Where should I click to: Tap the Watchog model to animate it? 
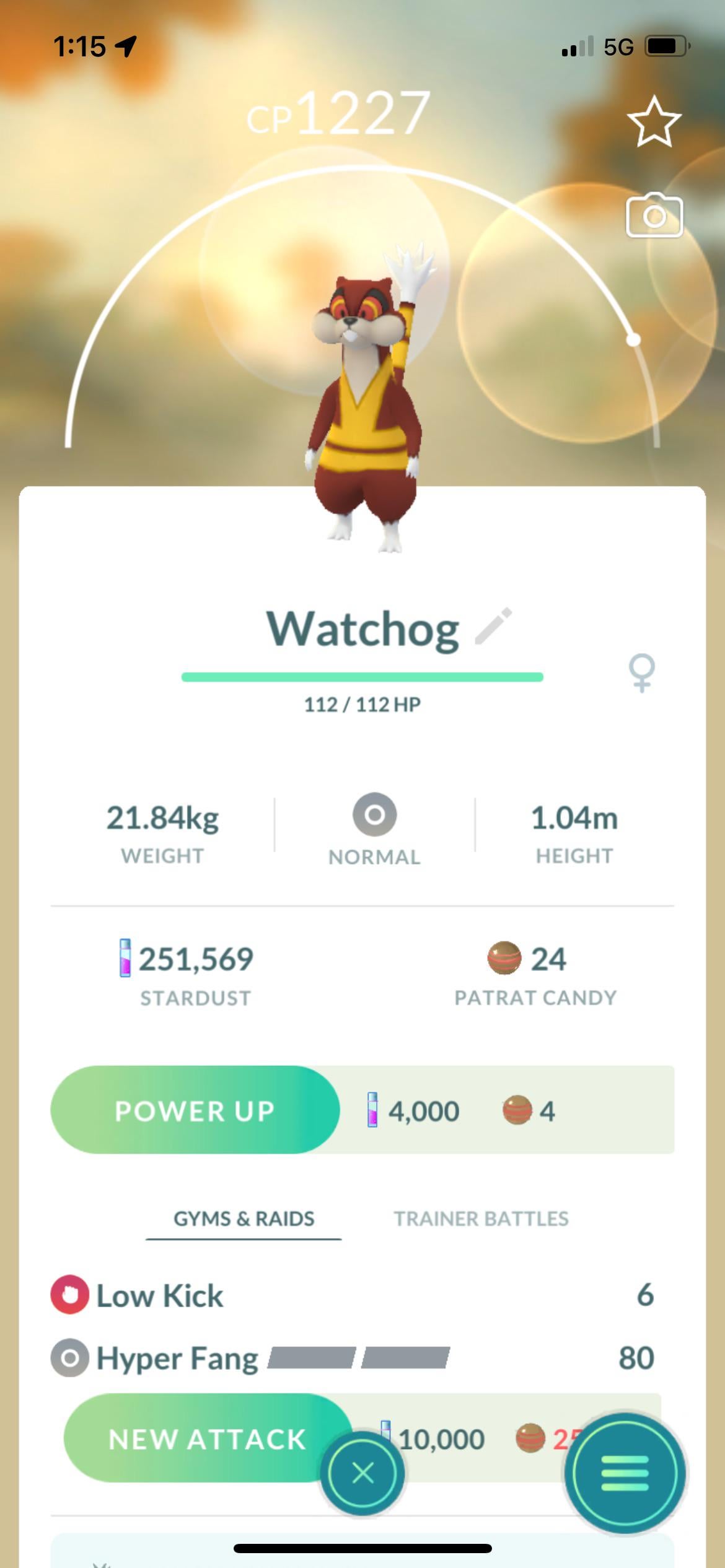[x=366, y=409]
